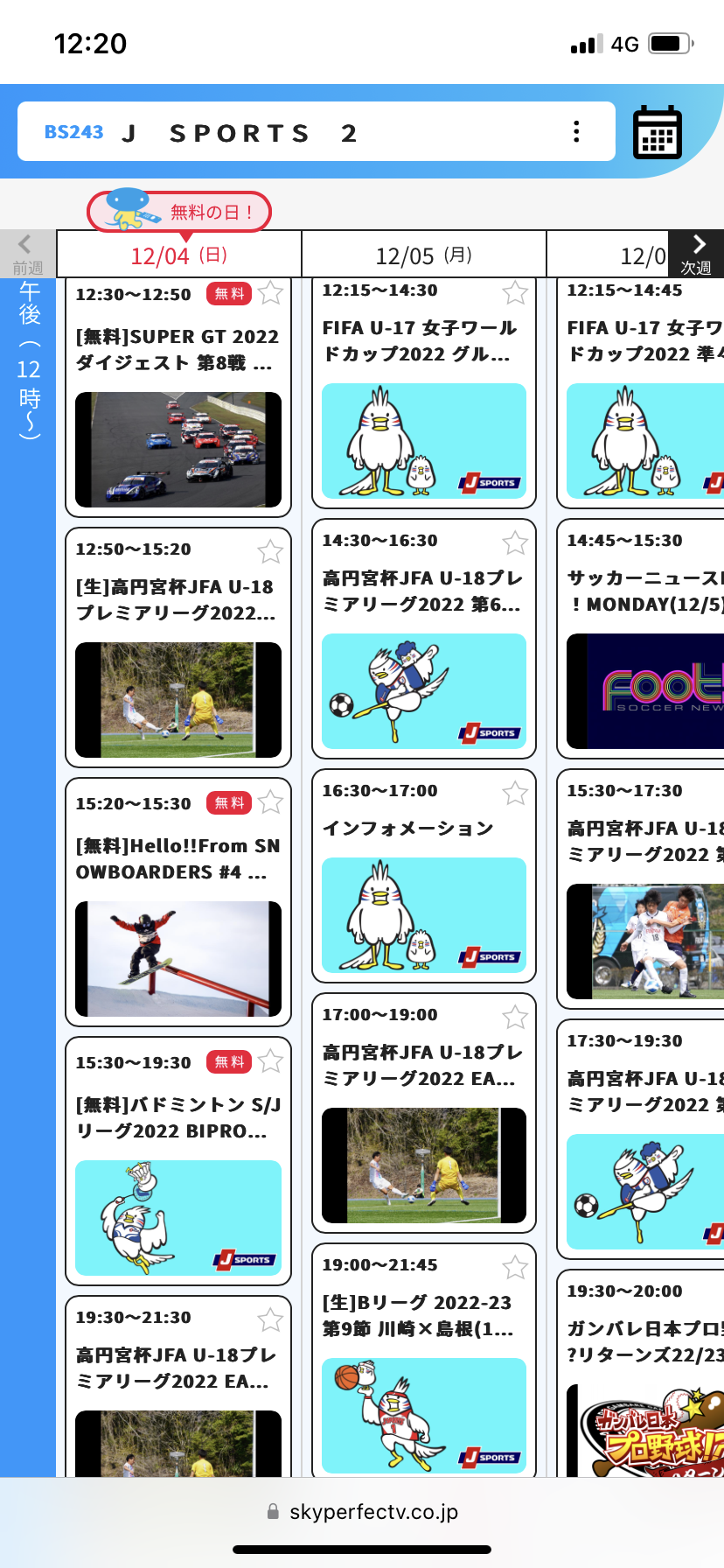Open the three-dot menu in the channel bar
The height and width of the screenshot is (1568, 724).
[575, 132]
